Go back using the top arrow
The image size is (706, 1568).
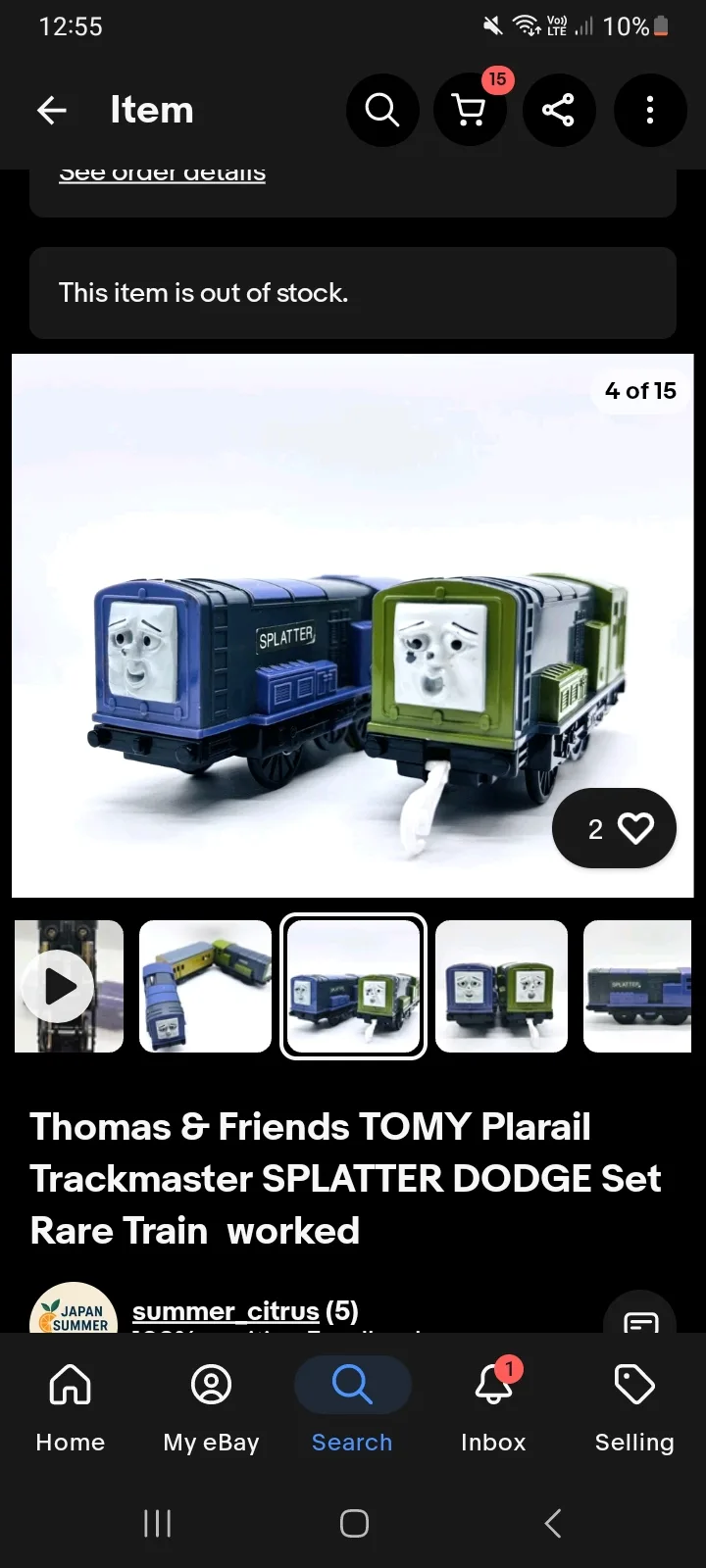click(x=52, y=111)
